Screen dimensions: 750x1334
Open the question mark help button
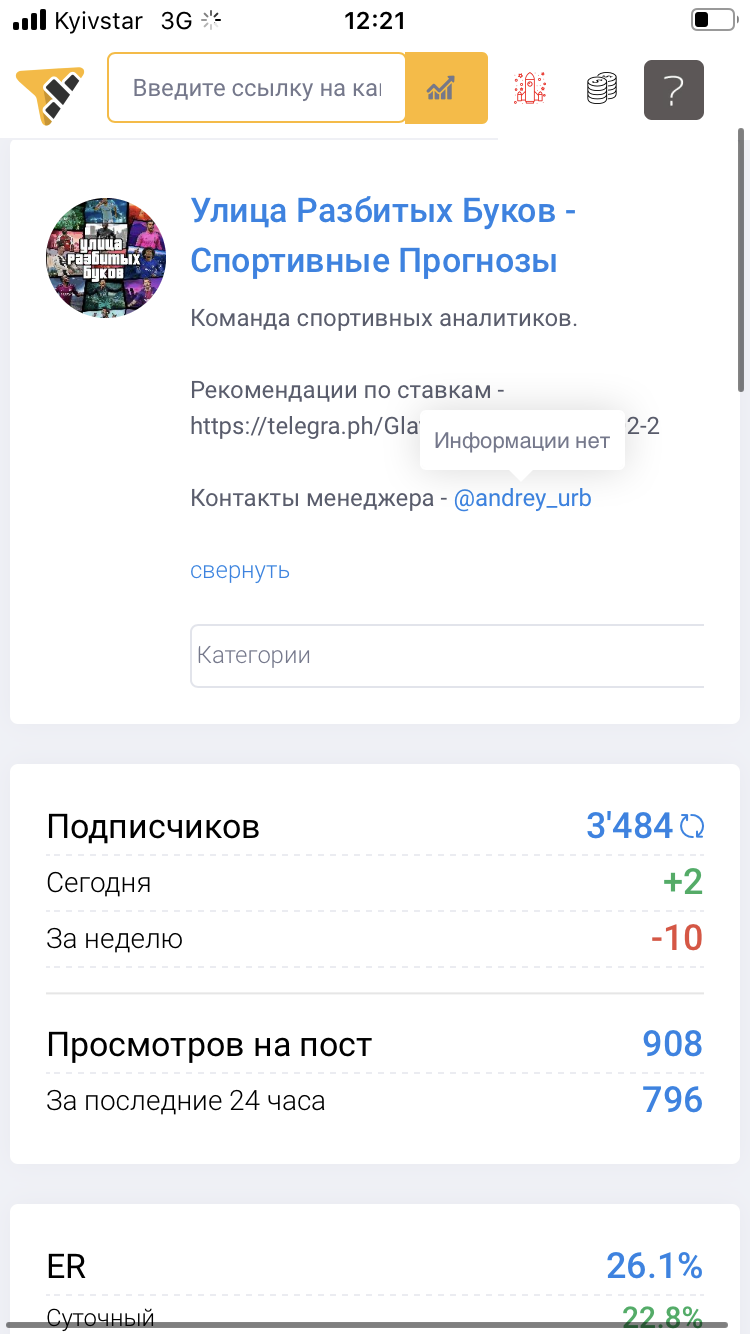(x=674, y=89)
